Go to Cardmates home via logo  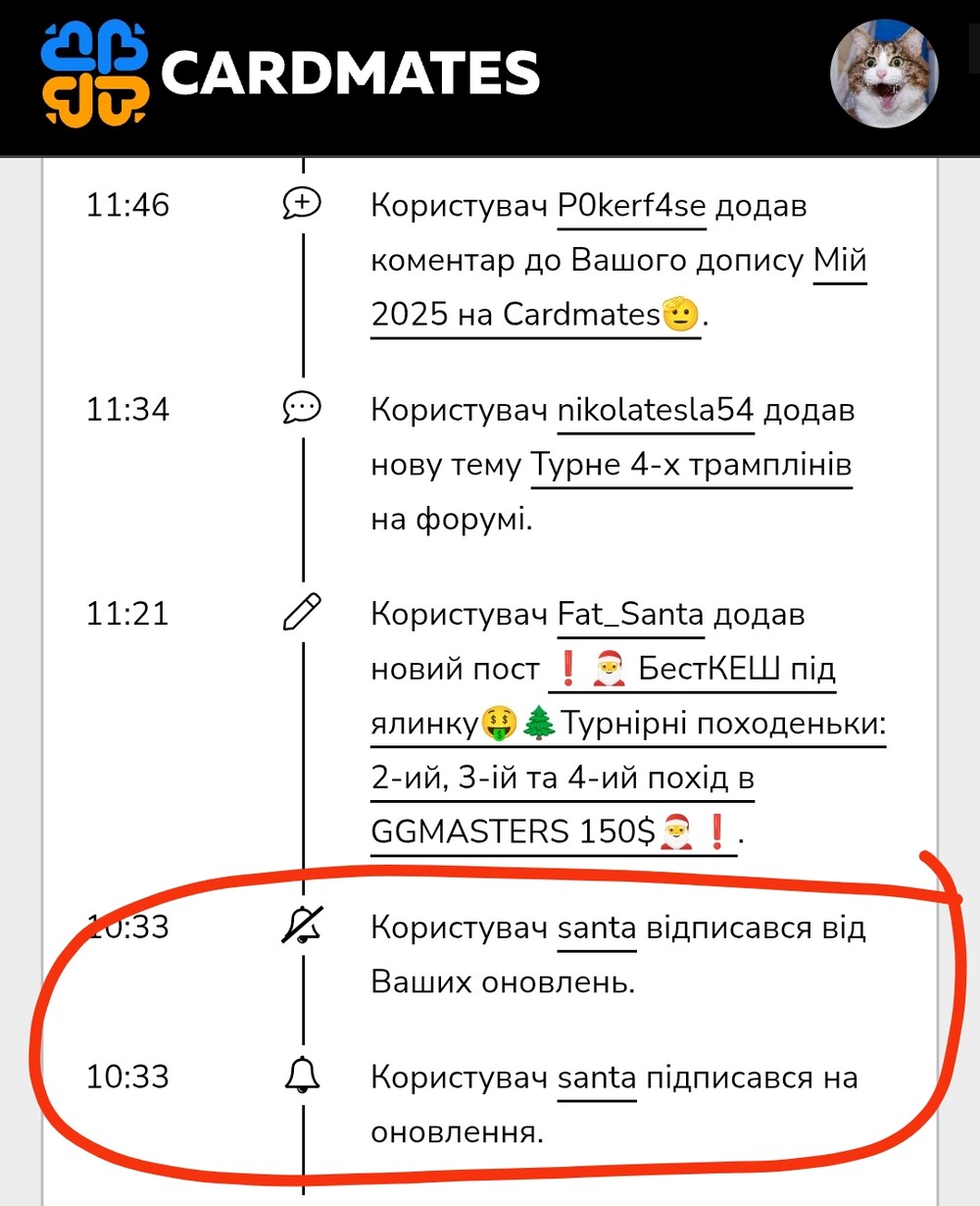point(291,74)
